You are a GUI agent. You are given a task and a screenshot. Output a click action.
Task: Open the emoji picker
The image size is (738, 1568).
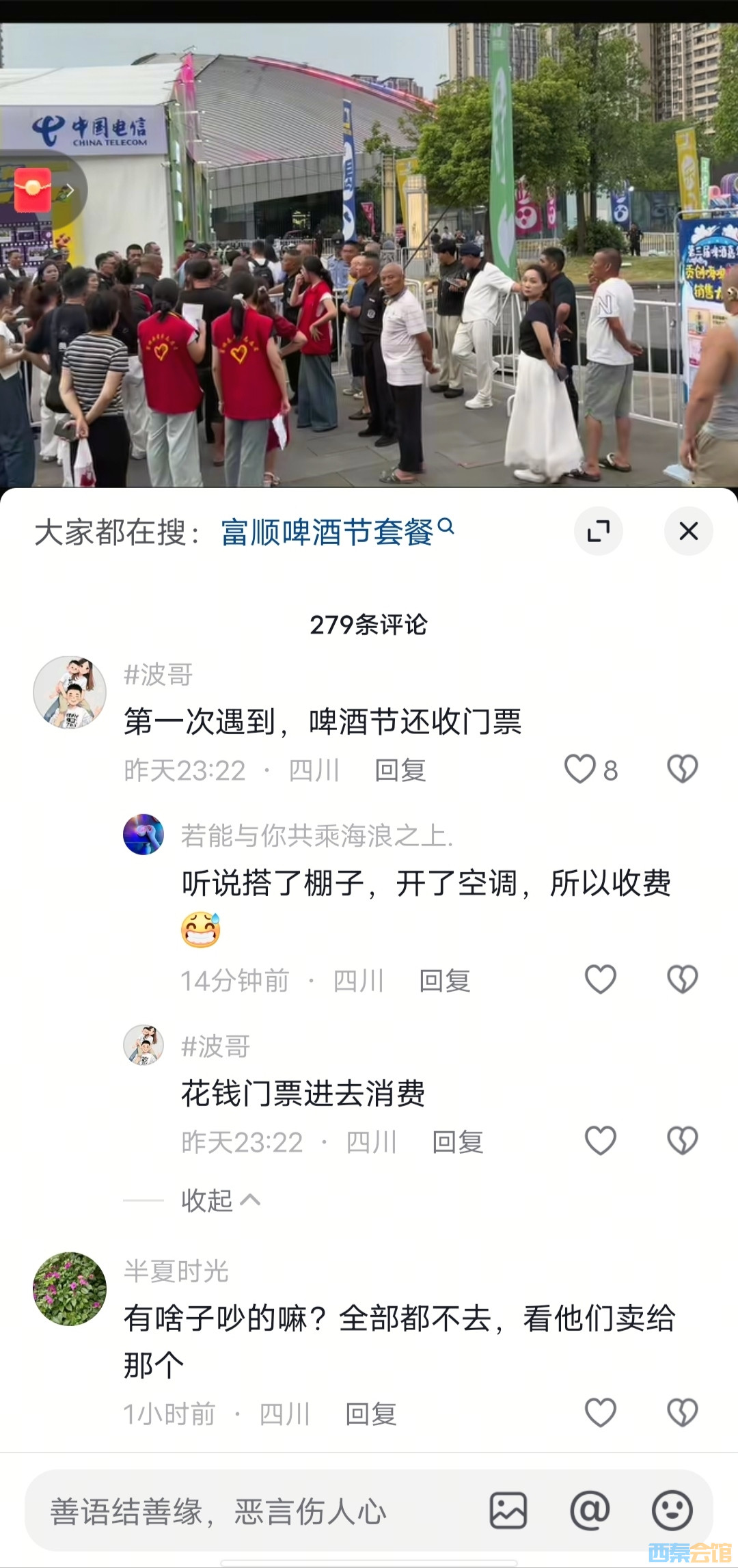coord(672,1511)
